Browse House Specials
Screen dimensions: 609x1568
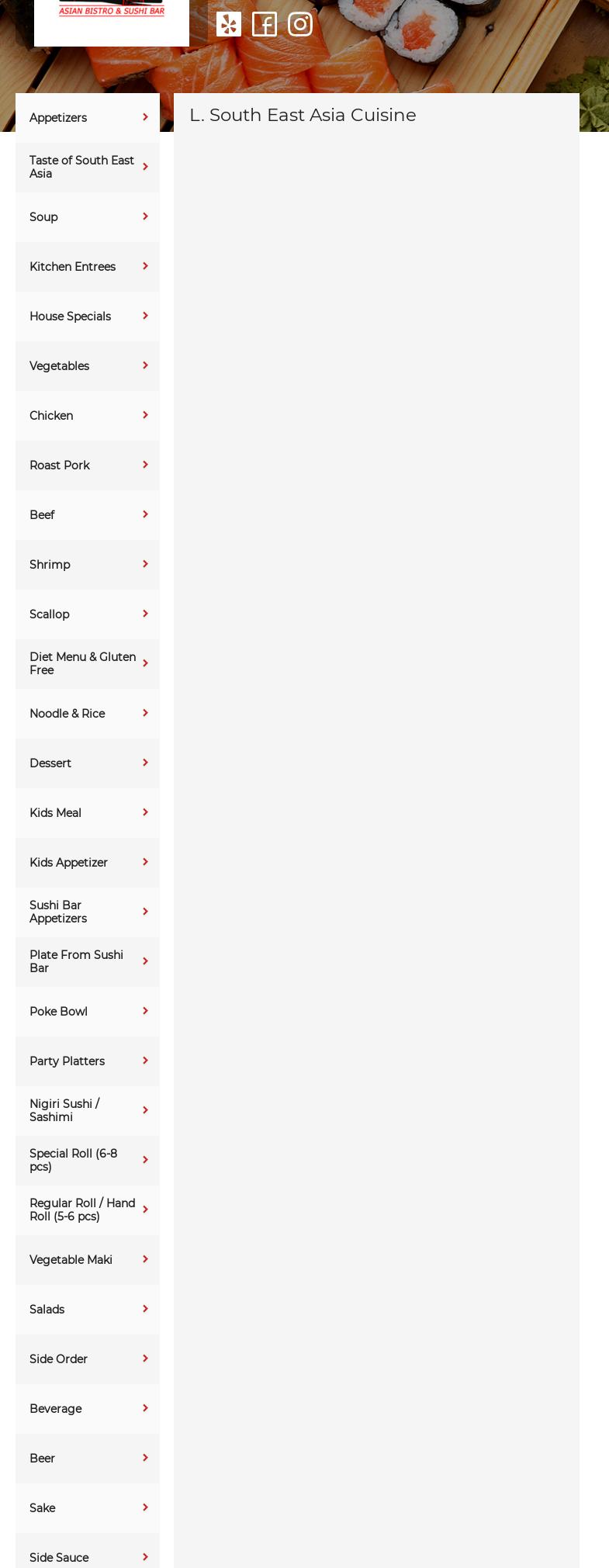(x=88, y=317)
